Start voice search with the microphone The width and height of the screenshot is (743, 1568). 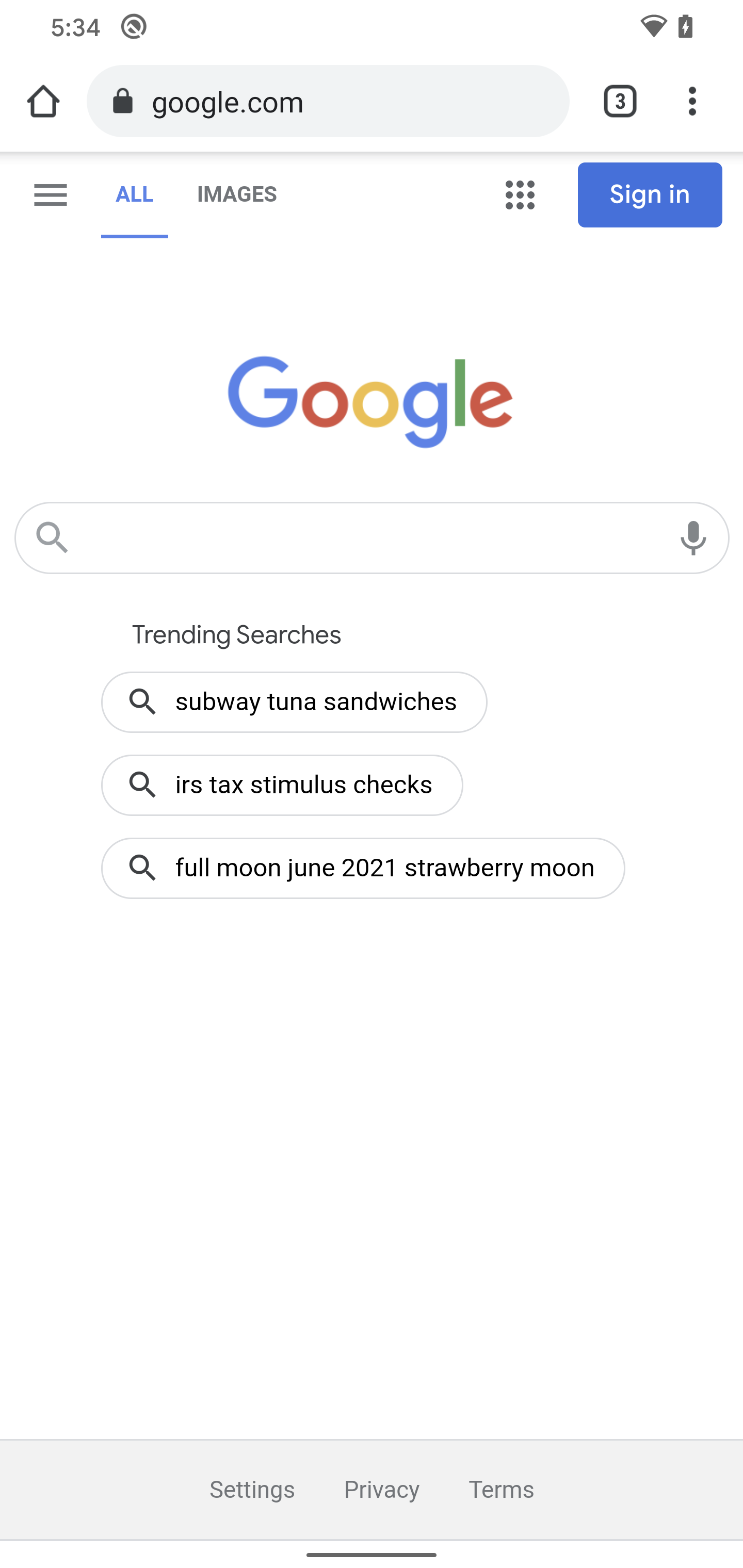[x=693, y=538]
